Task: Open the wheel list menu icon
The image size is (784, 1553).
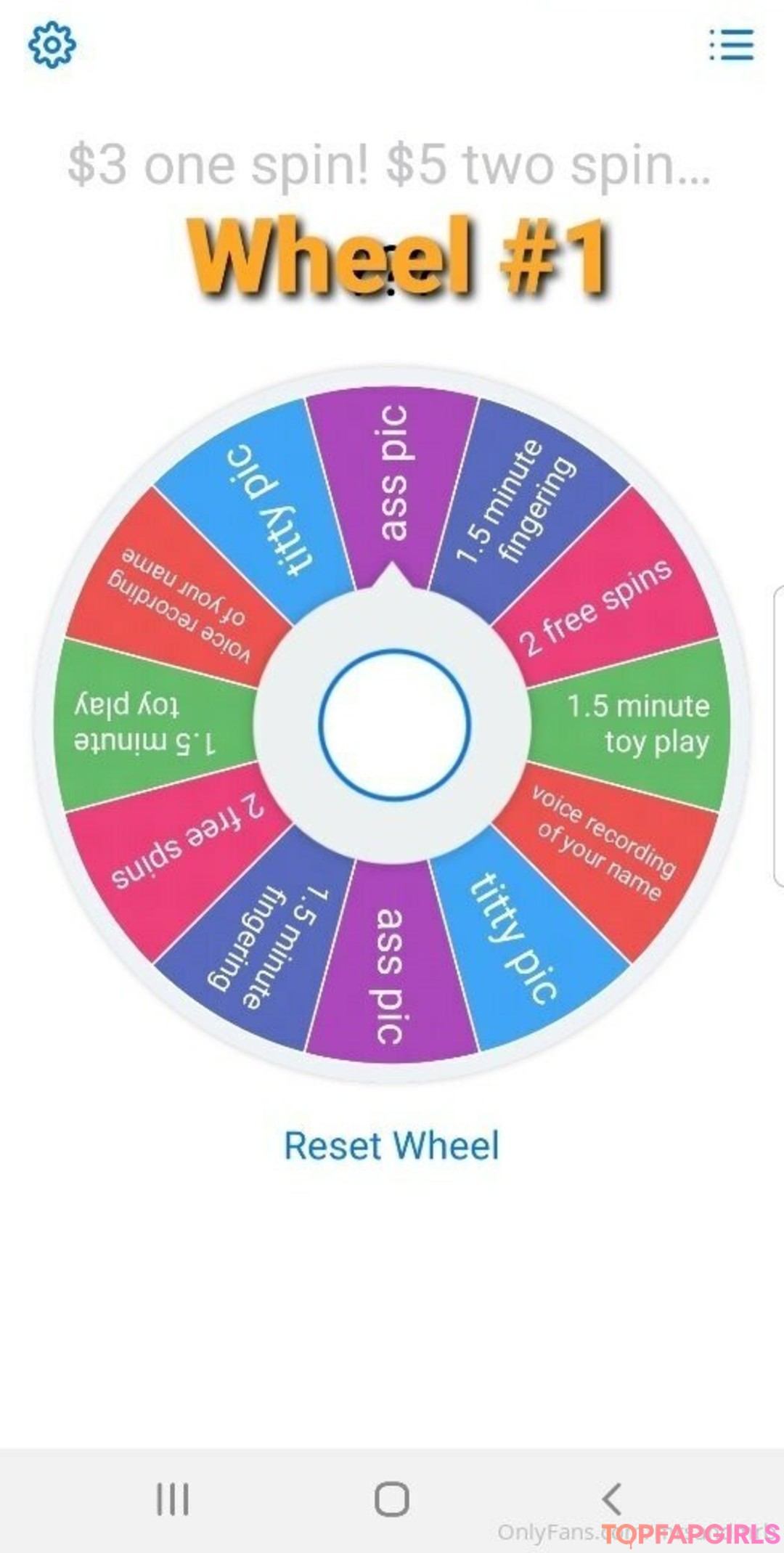Action: (731, 45)
